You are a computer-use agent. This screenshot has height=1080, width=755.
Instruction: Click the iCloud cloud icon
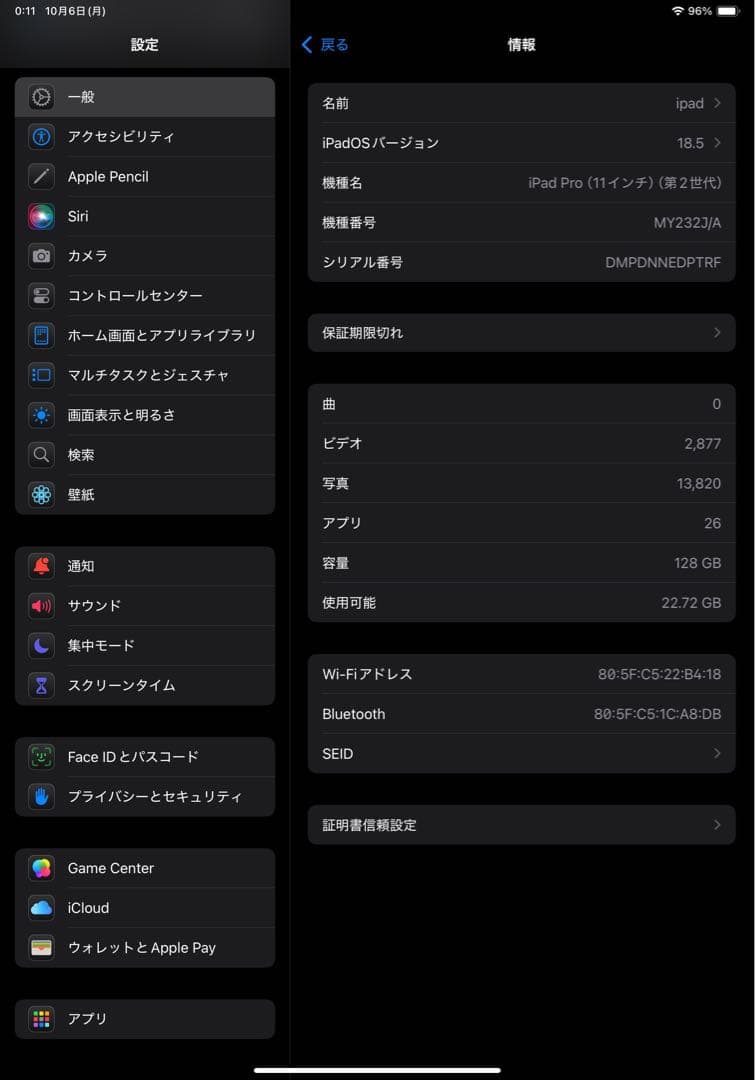coord(41,908)
